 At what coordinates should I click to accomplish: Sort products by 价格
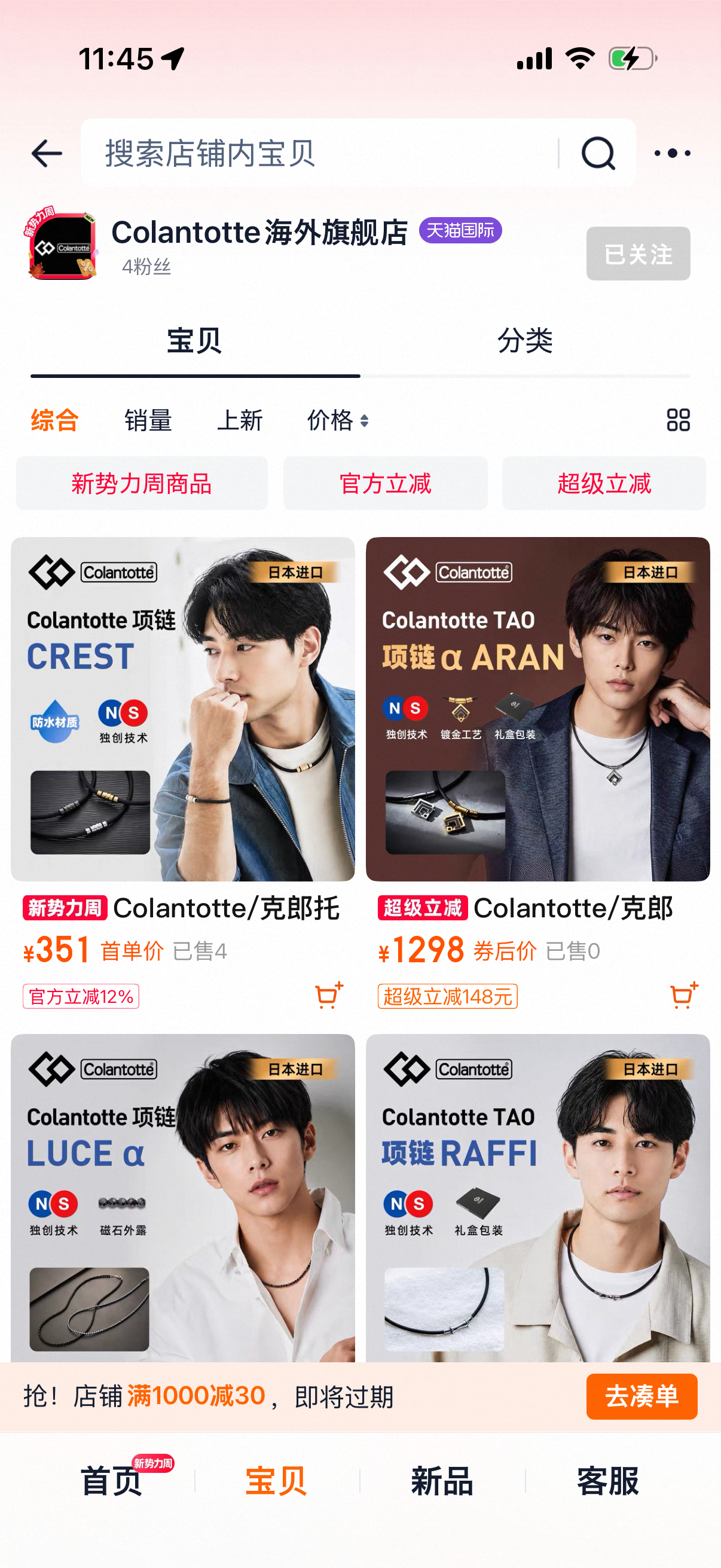(338, 420)
